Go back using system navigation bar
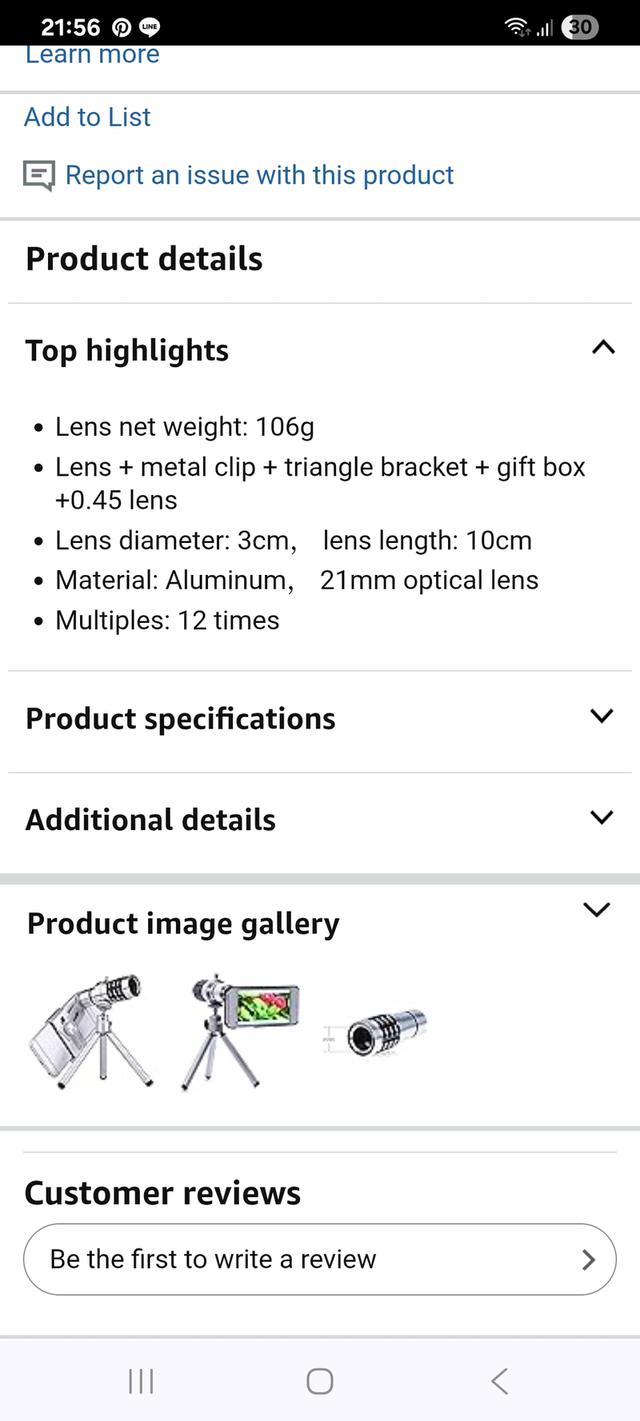640x1421 pixels. tap(499, 1381)
